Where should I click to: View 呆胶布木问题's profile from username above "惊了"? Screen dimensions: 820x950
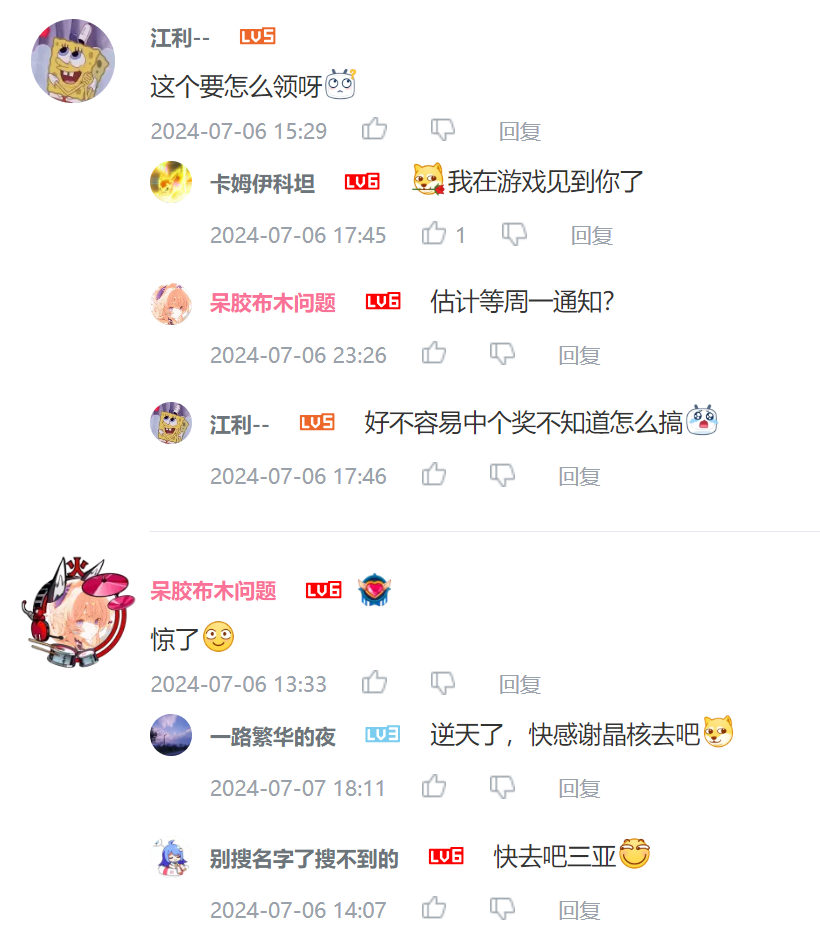pyautogui.click(x=213, y=591)
